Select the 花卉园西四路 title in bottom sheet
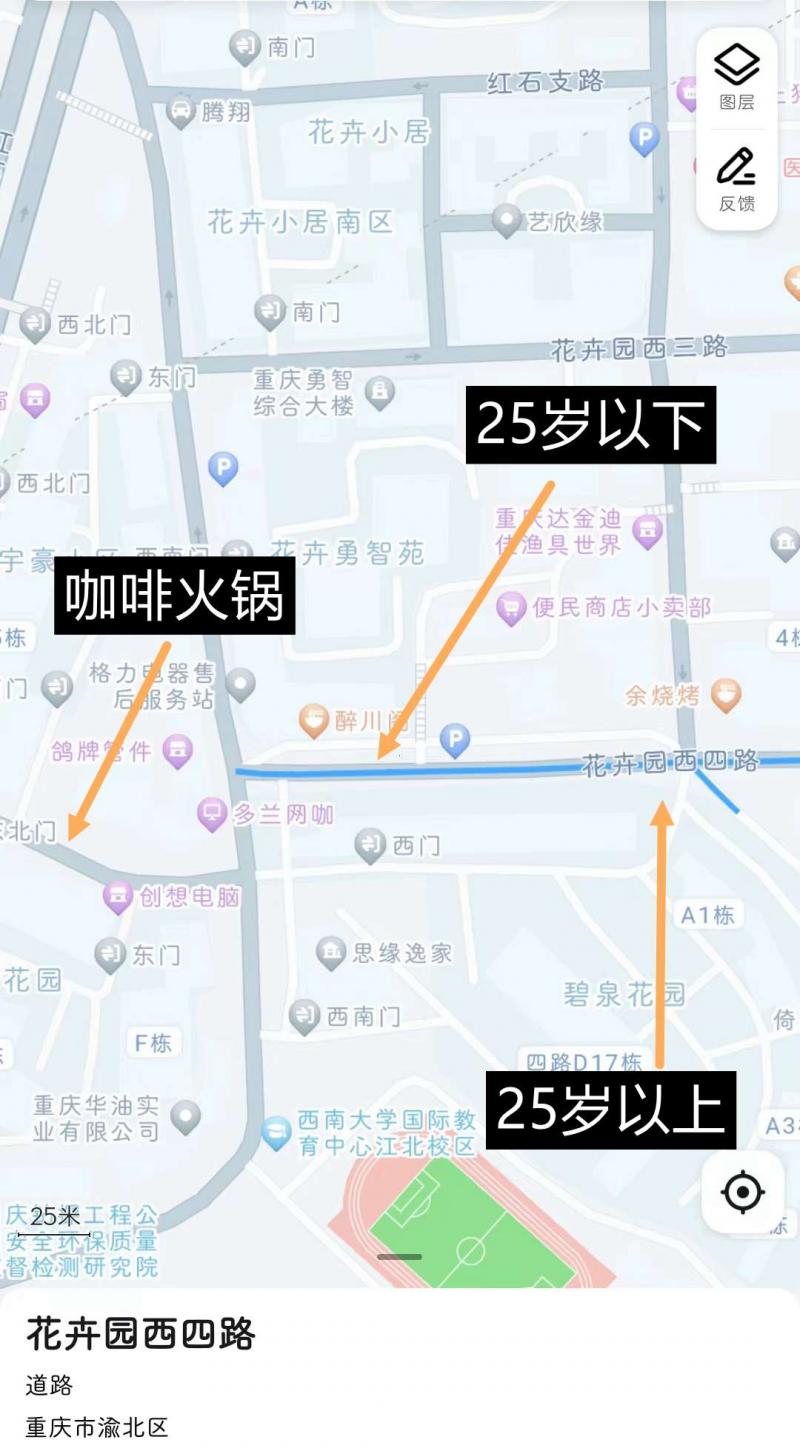 pyautogui.click(x=138, y=1331)
